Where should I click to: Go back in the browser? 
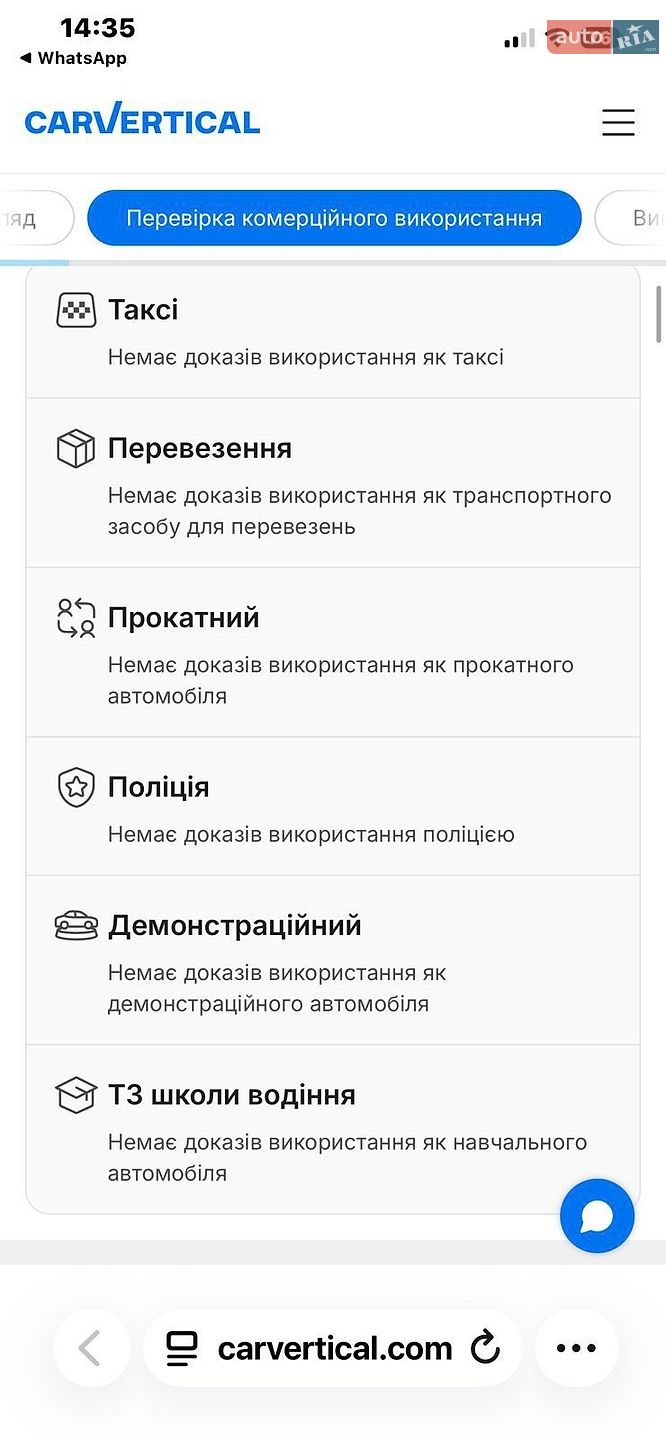[x=91, y=1348]
